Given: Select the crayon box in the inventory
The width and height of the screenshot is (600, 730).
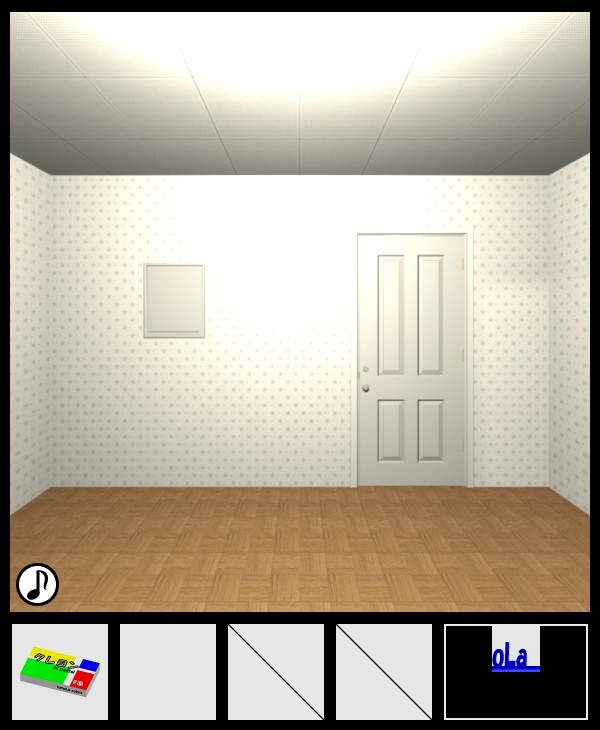Looking at the screenshot, I should 60,671.
